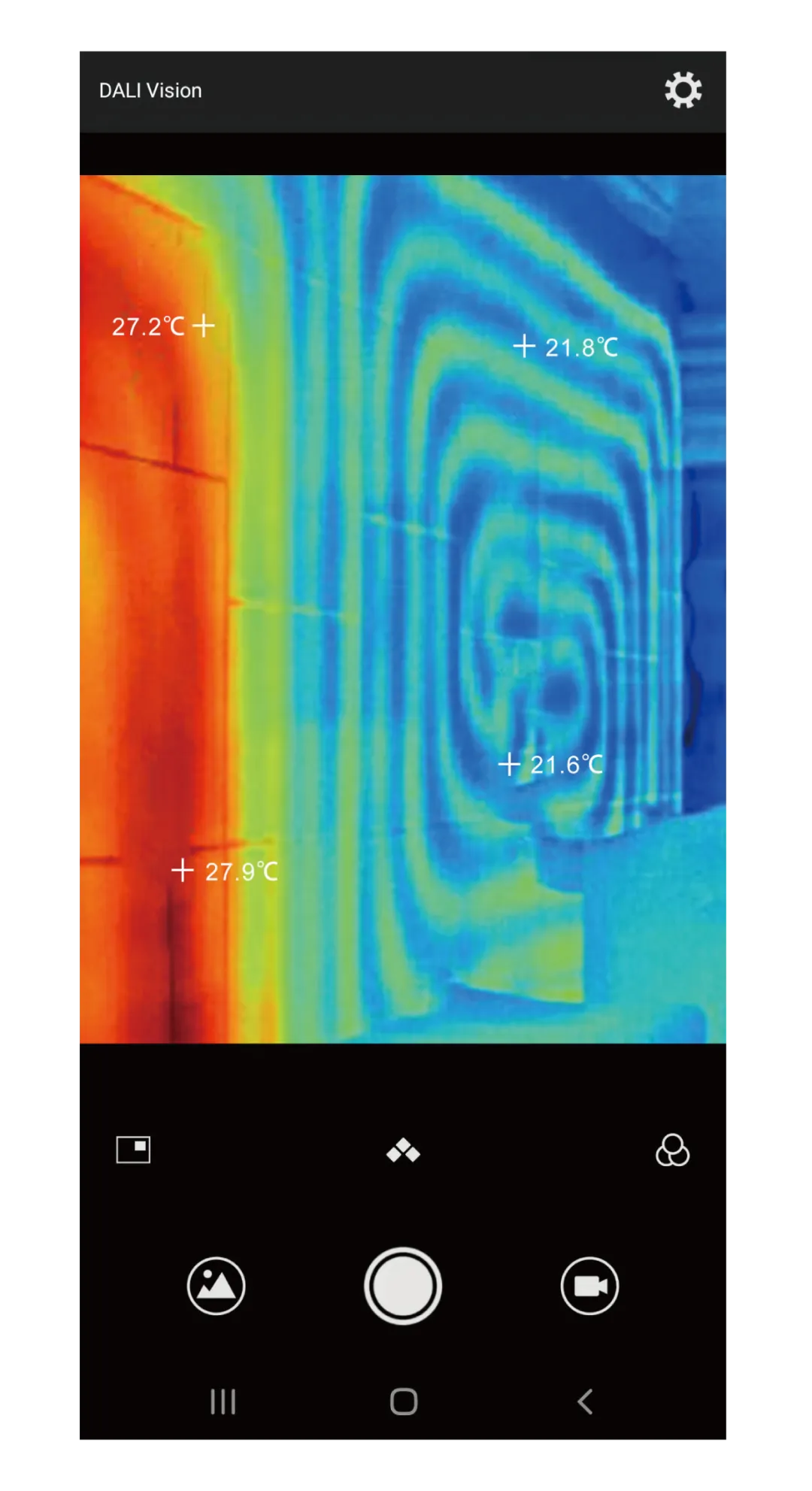Open the recent apps view

pyautogui.click(x=223, y=1402)
